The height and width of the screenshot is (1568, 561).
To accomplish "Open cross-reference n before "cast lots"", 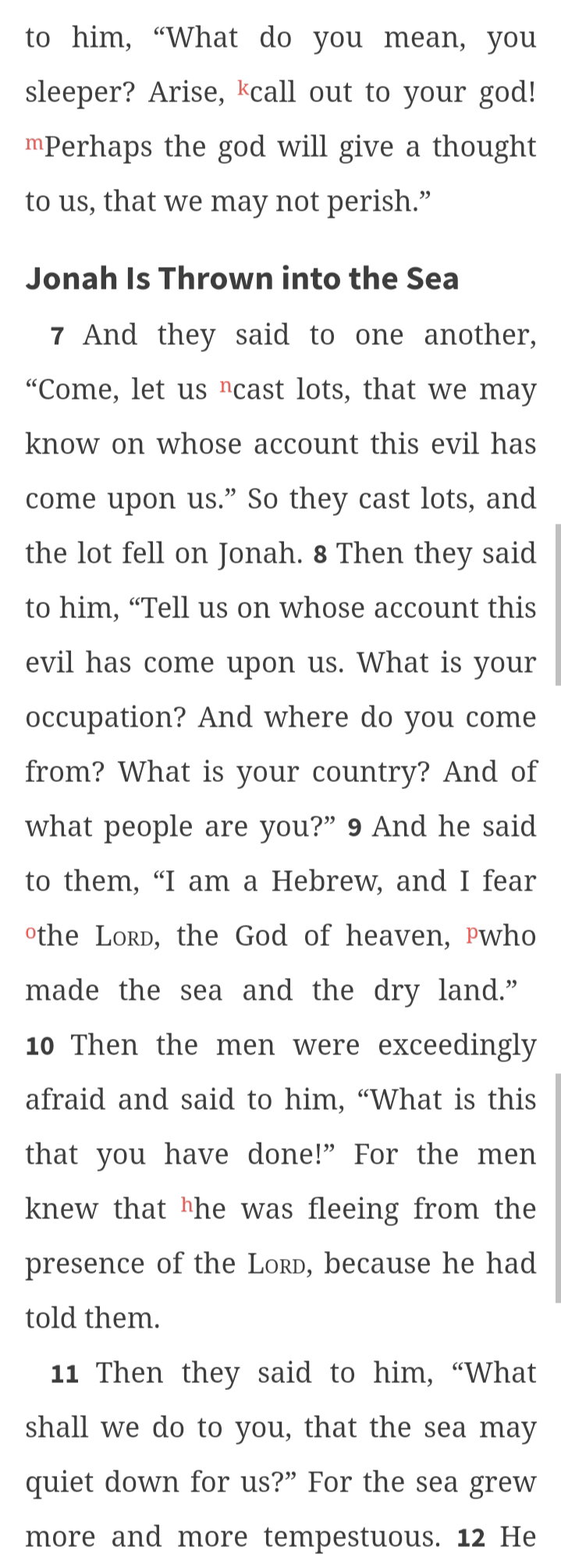I will coord(225,385).
